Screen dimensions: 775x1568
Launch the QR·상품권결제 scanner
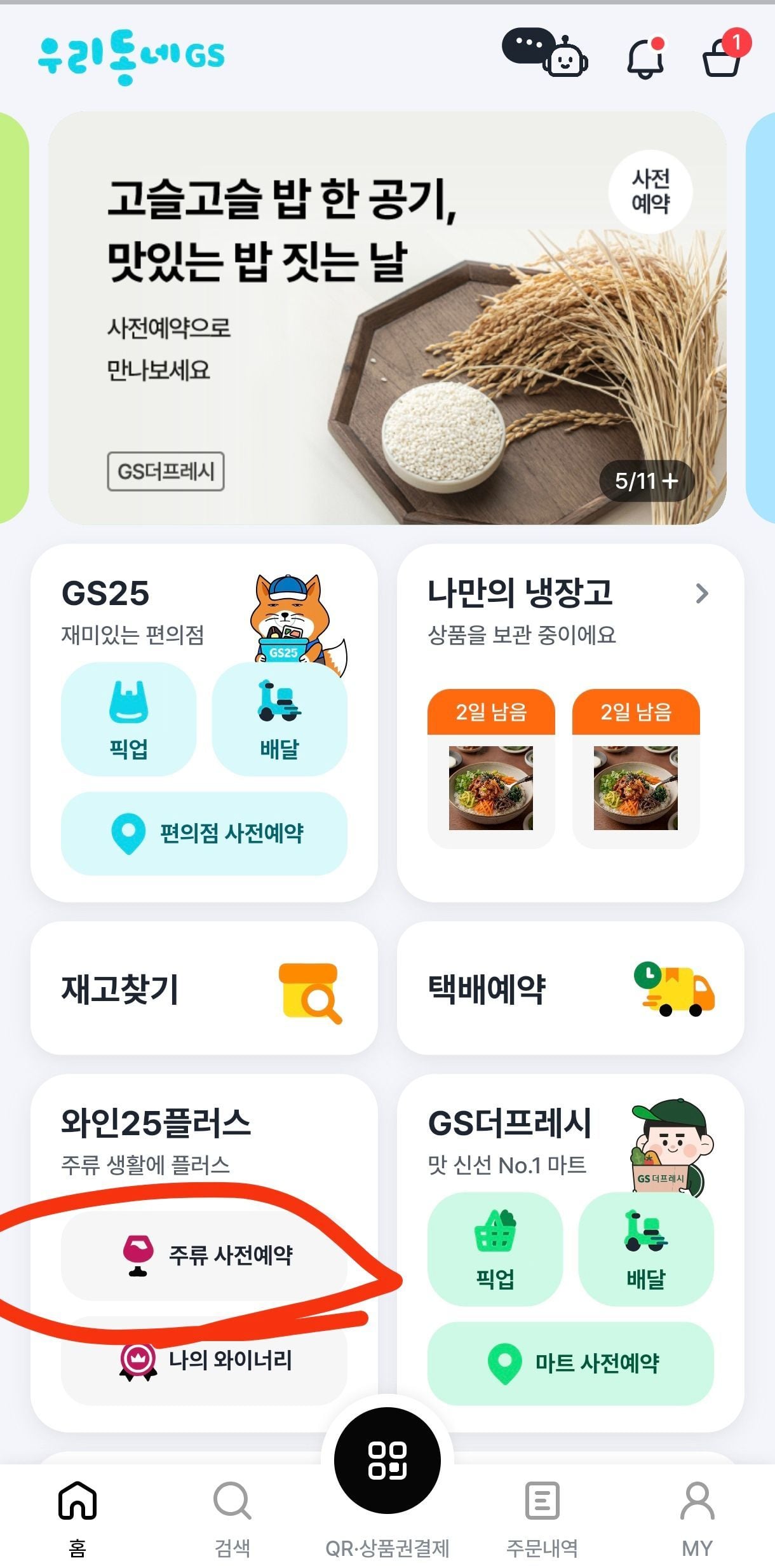click(387, 1461)
